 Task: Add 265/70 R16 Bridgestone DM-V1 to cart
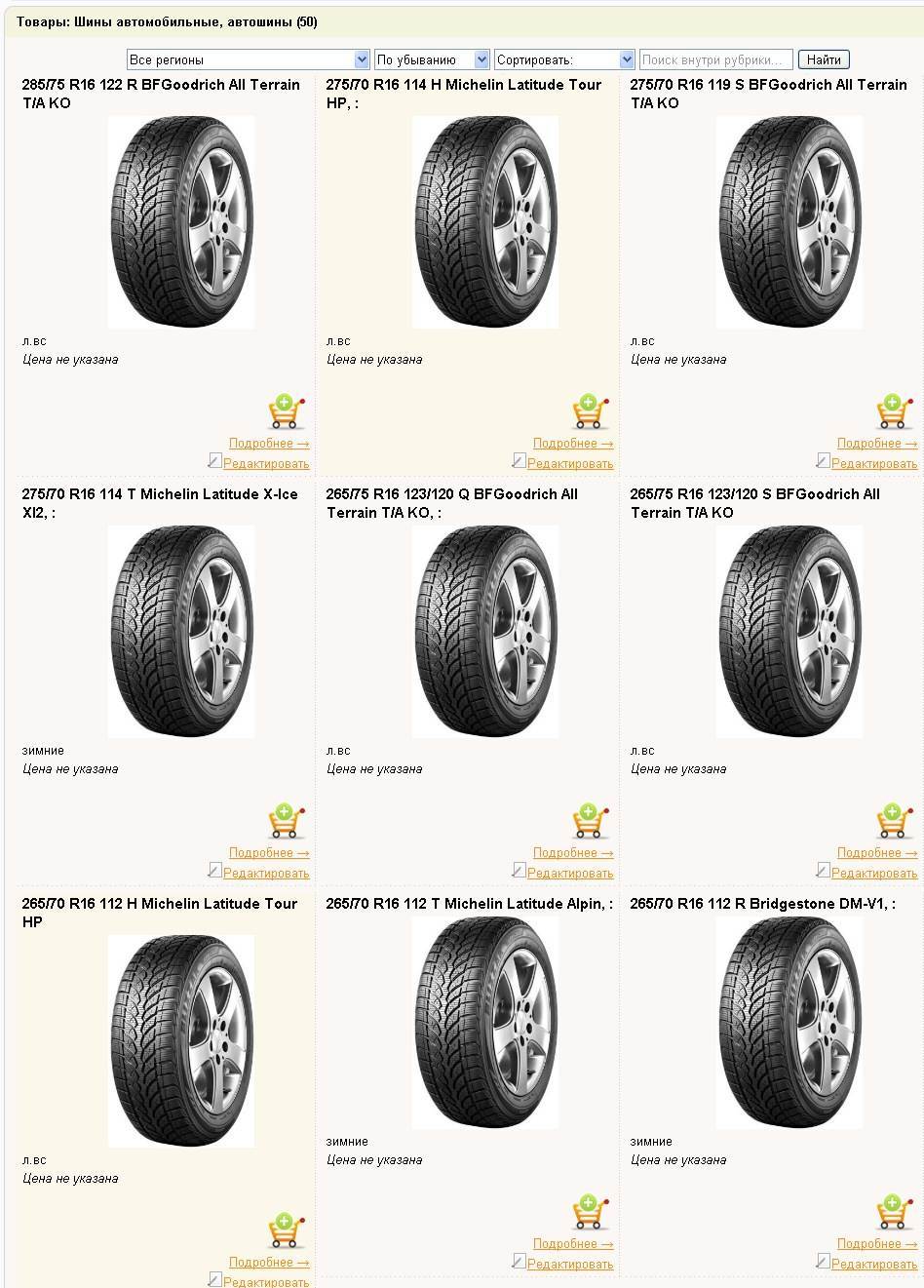click(895, 1213)
